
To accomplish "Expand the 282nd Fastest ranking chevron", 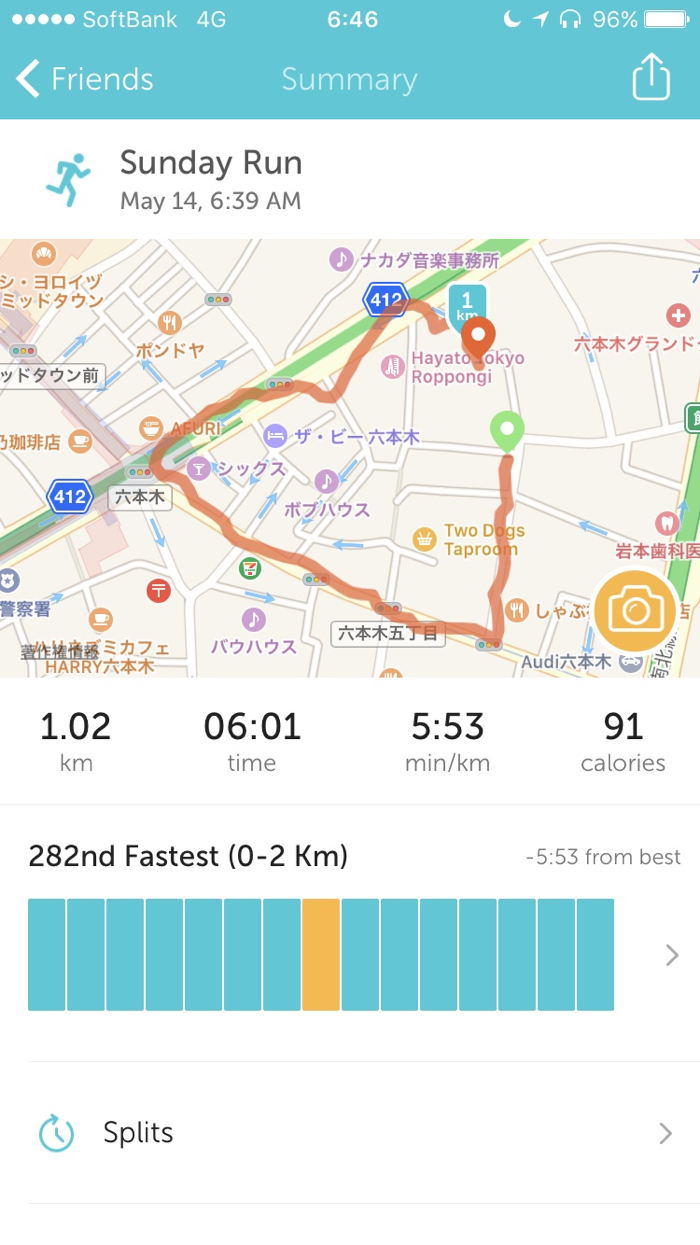I will (x=672, y=955).
